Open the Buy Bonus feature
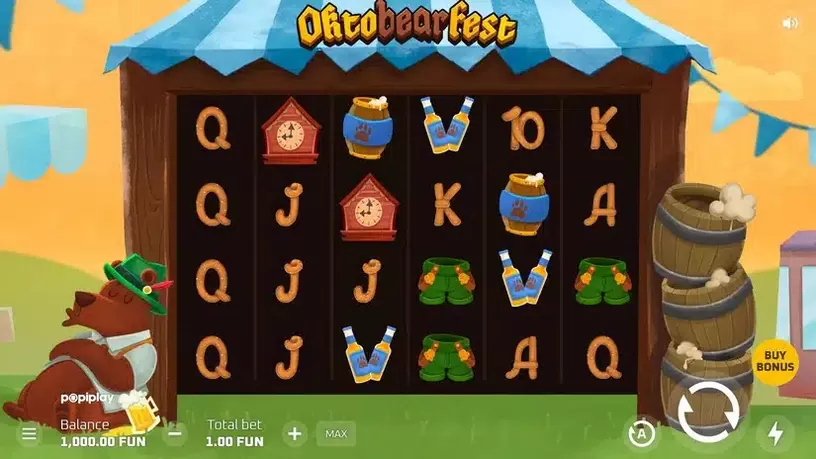816x459 pixels. pyautogui.click(x=774, y=360)
